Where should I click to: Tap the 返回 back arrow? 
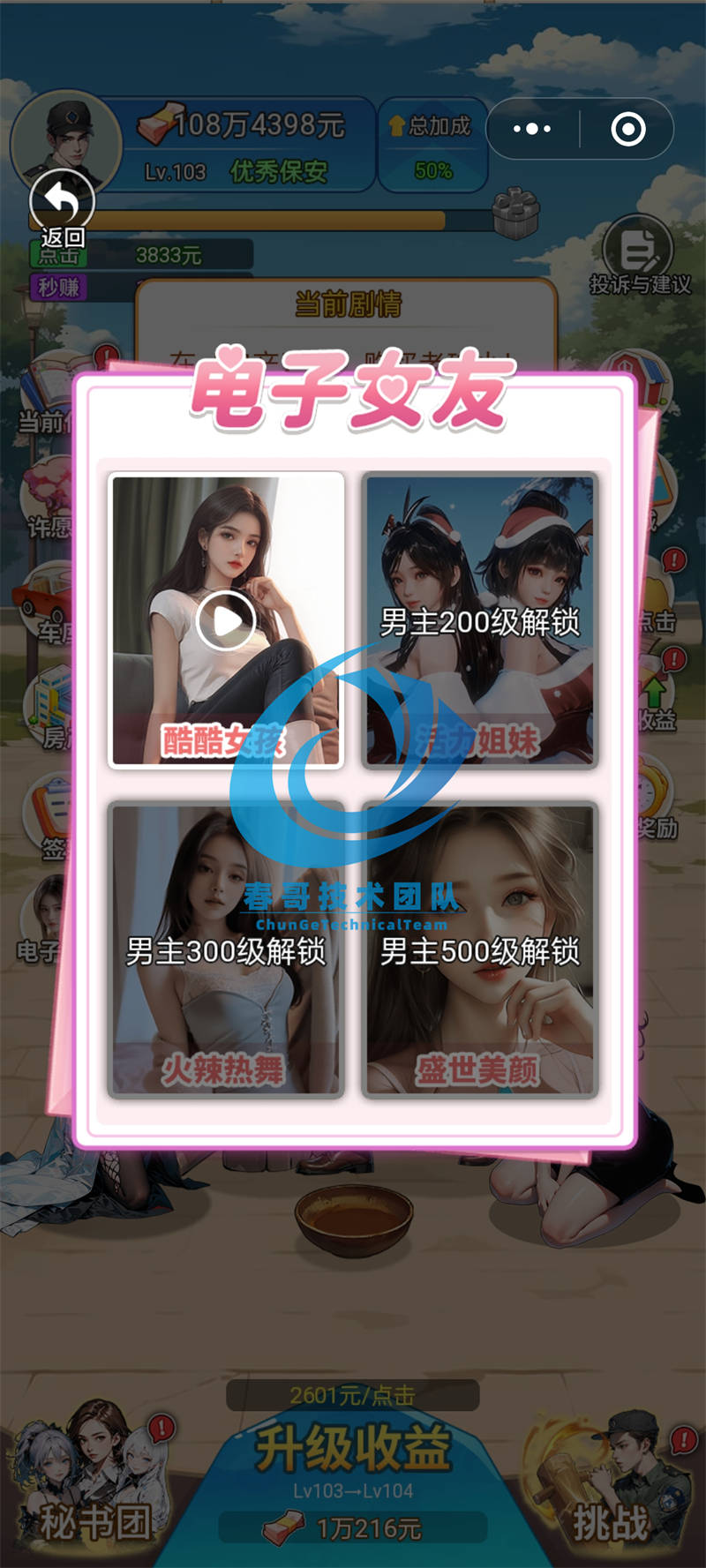coord(62,203)
